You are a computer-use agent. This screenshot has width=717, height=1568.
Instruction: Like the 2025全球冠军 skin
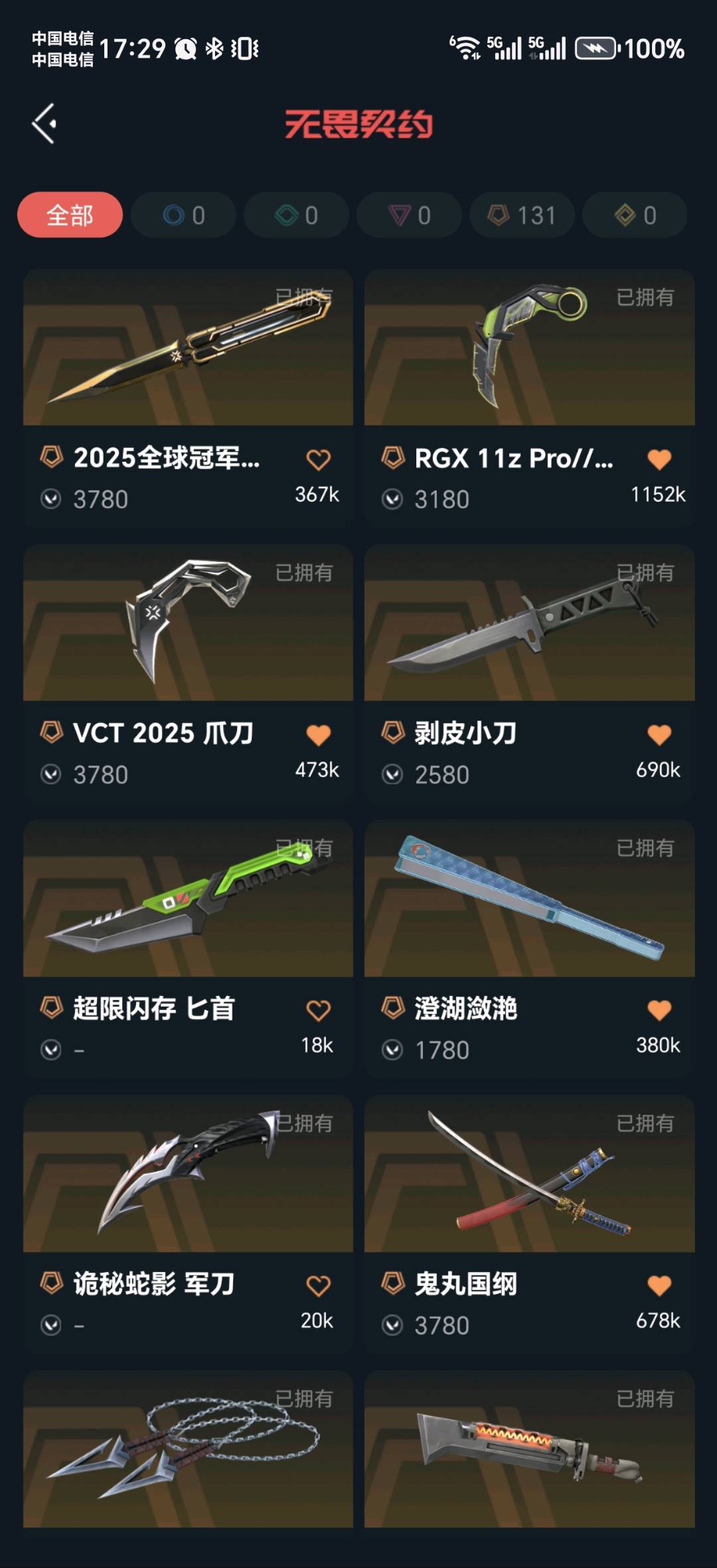[x=318, y=459]
